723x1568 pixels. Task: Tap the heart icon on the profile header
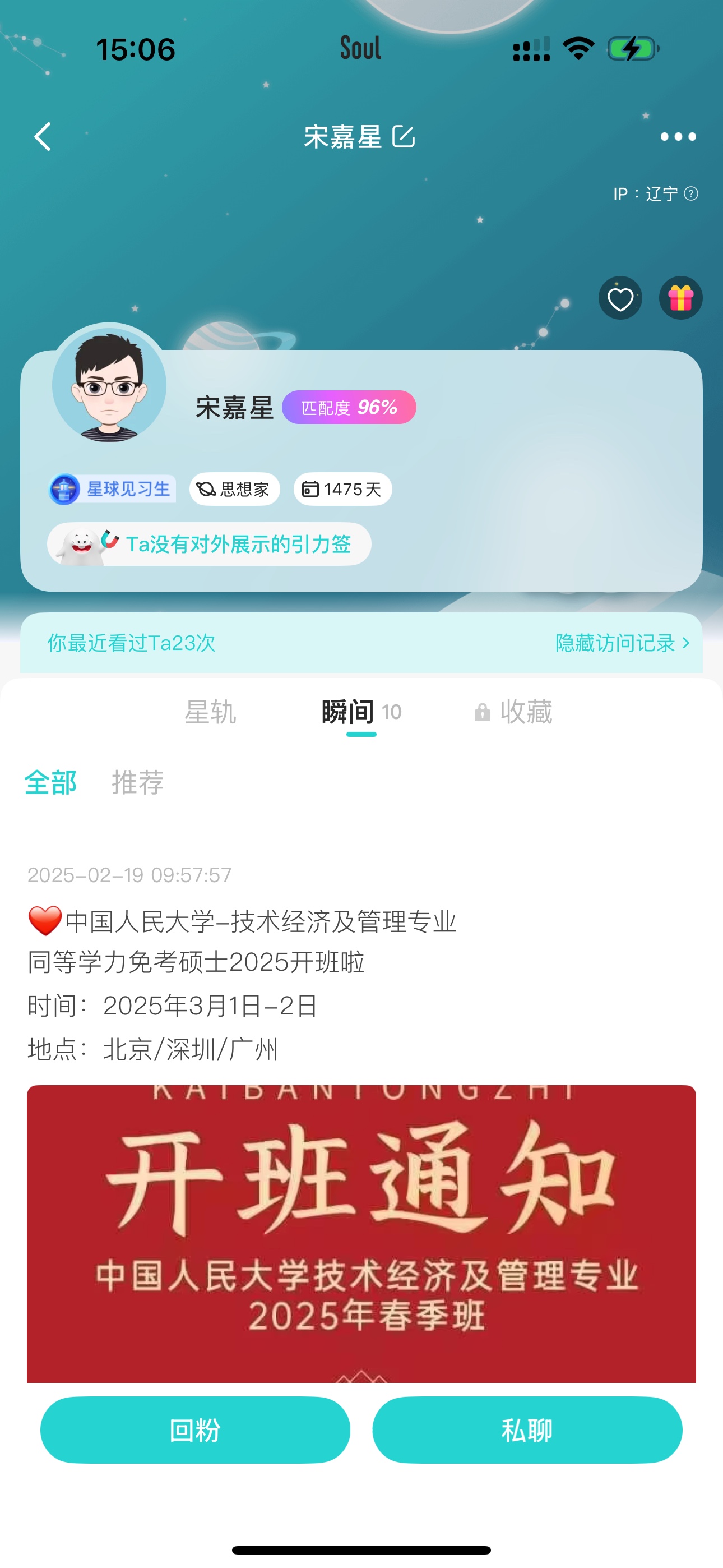click(620, 298)
